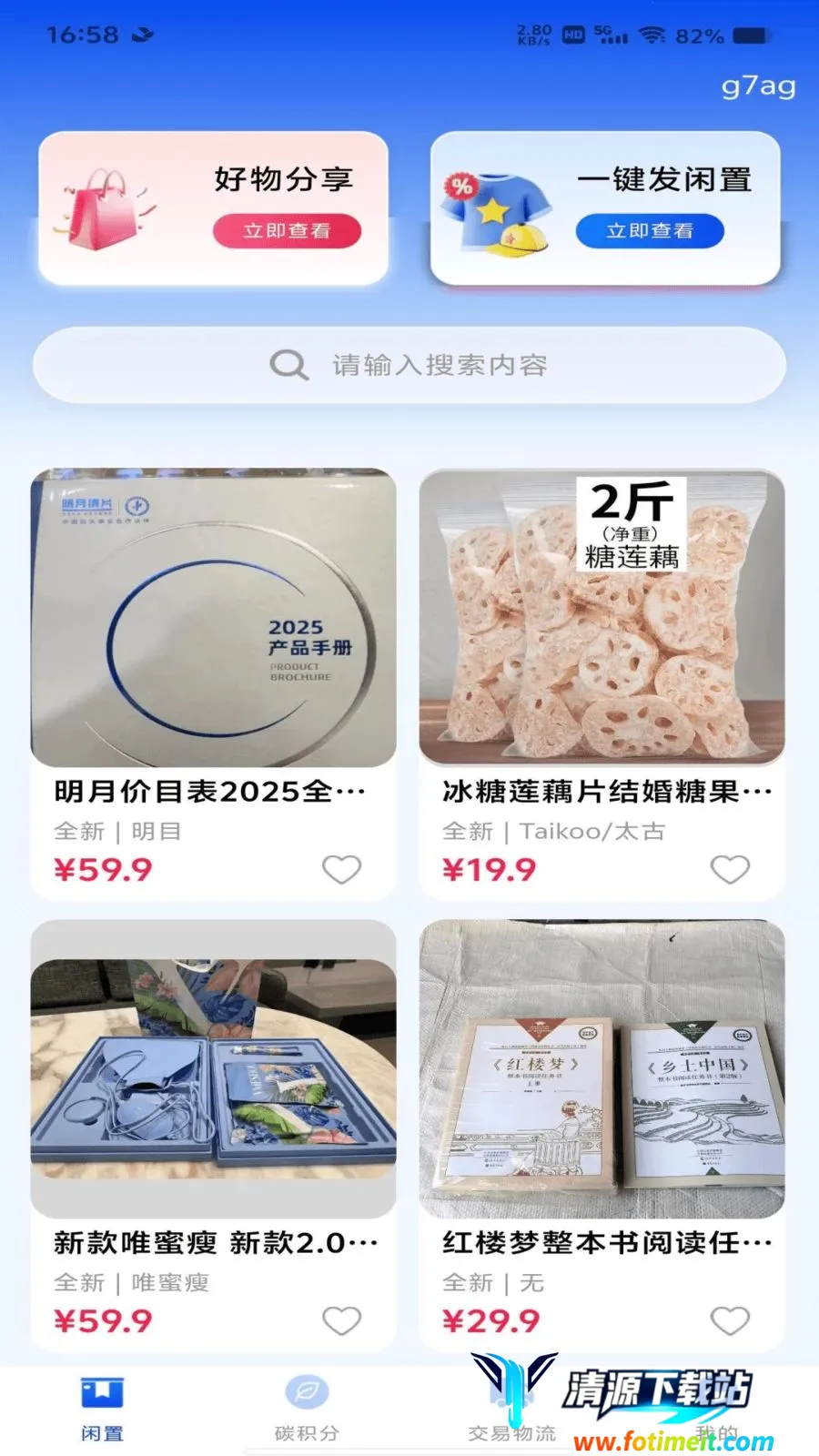Switch to the 碳积分 tab
Image resolution: width=819 pixels, height=1456 pixels.
(x=308, y=1409)
